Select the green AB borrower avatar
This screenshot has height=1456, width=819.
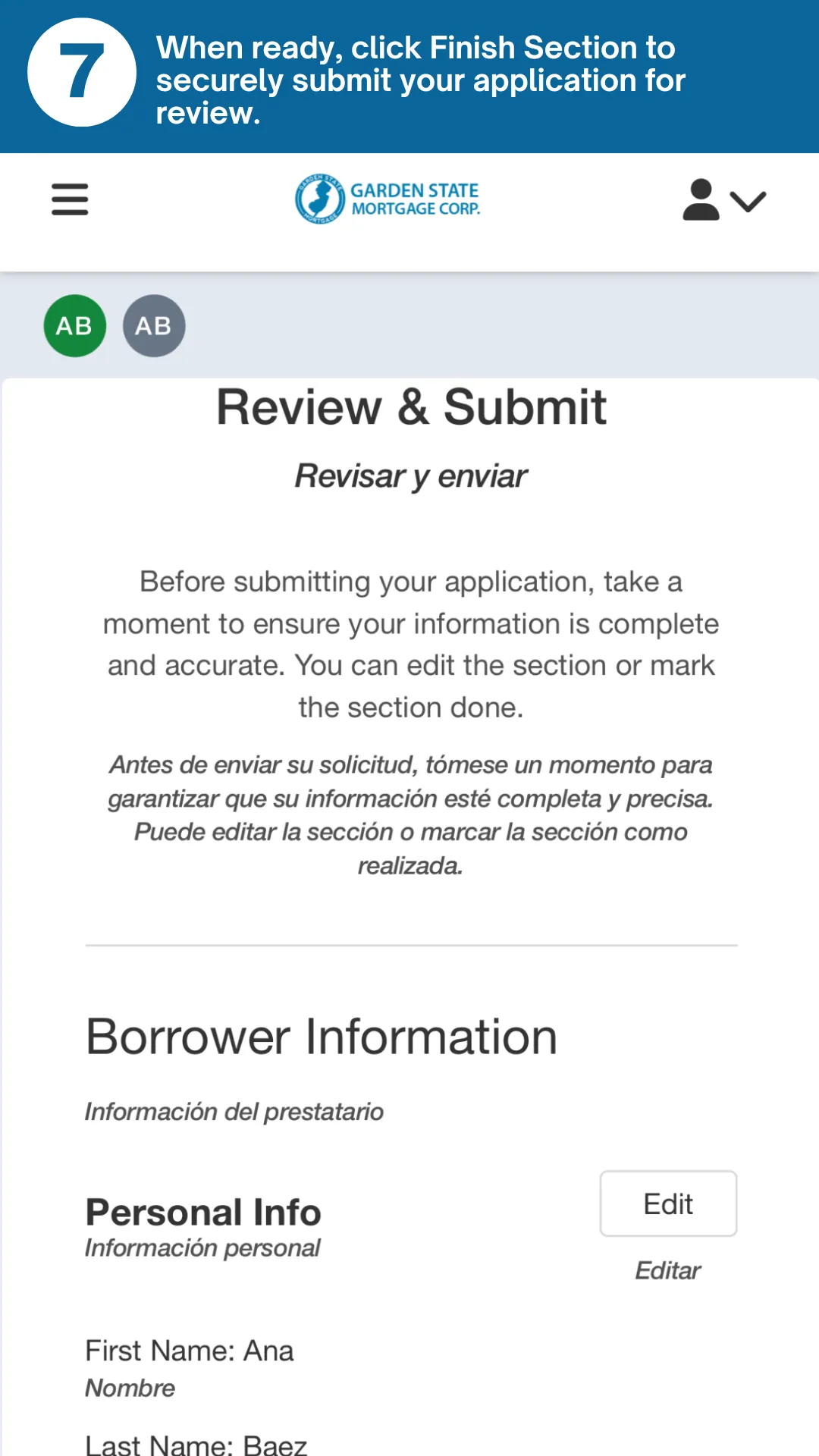(74, 326)
